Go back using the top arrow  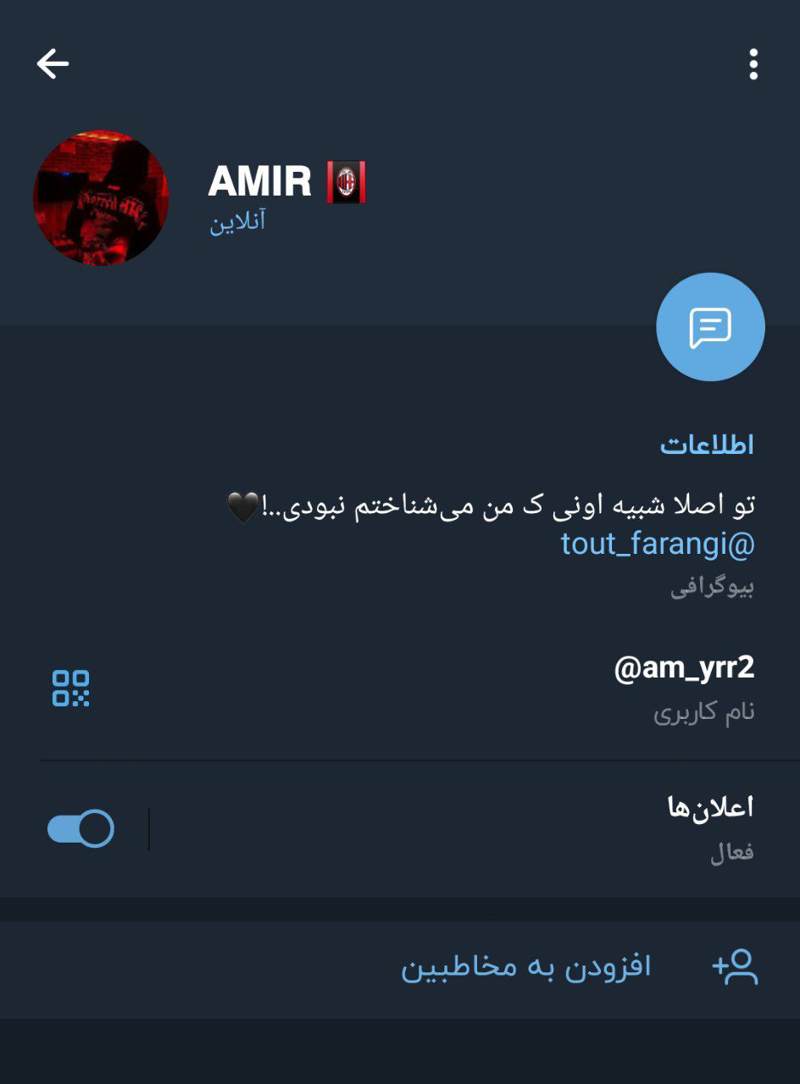(x=53, y=64)
